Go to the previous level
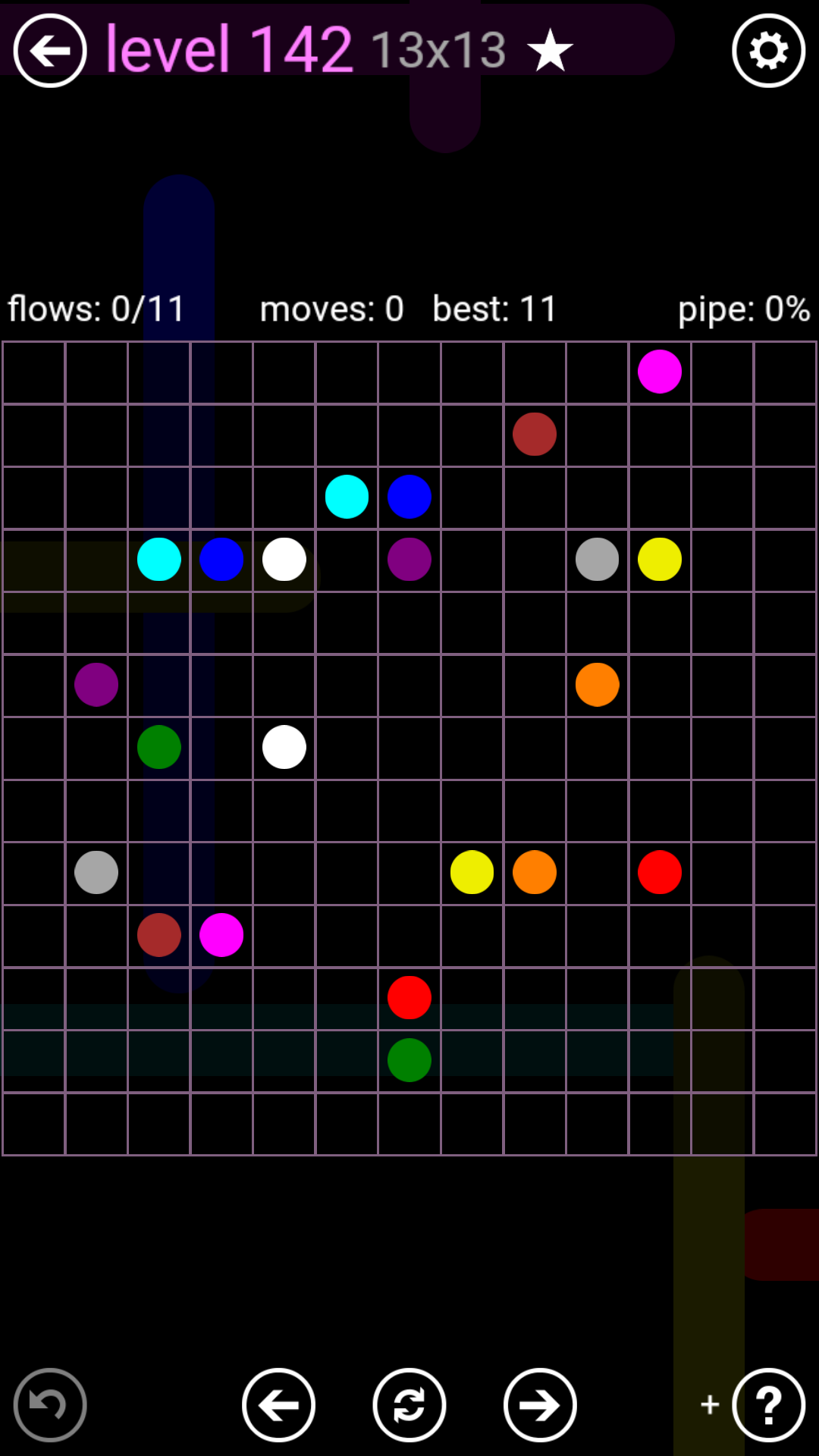Image resolution: width=819 pixels, height=1456 pixels. (278, 1405)
